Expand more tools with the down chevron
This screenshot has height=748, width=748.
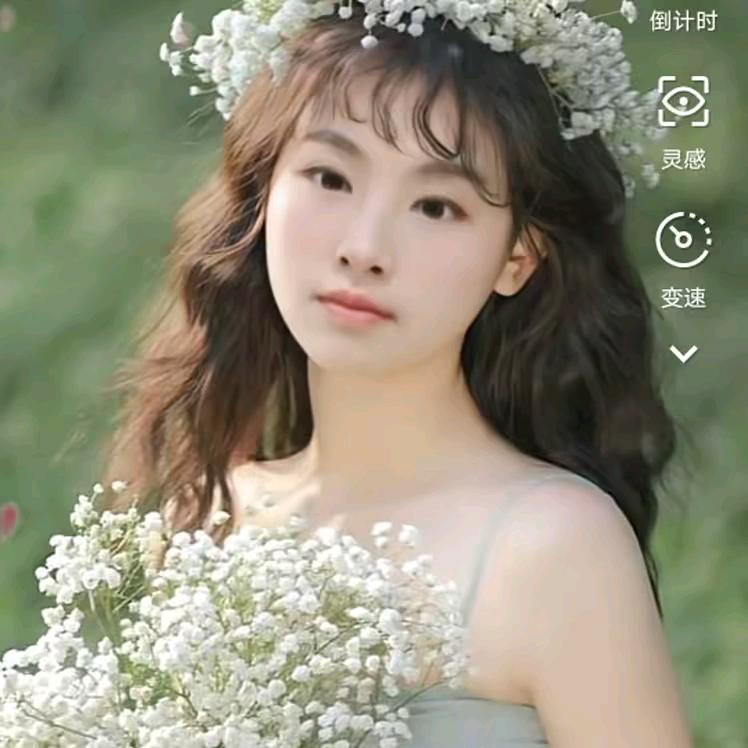[x=683, y=353]
